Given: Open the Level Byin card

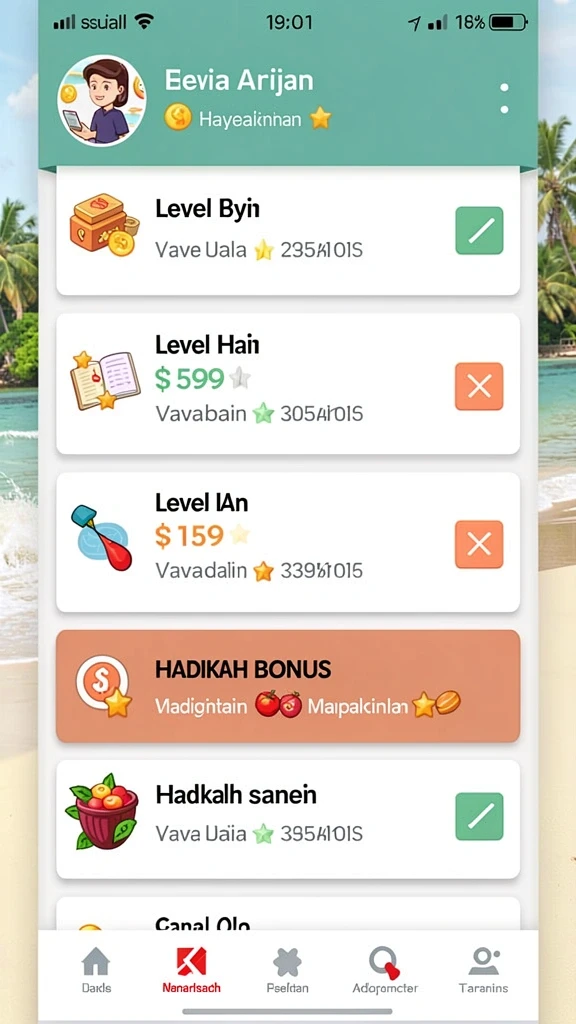Looking at the screenshot, I should pyautogui.click(x=288, y=231).
